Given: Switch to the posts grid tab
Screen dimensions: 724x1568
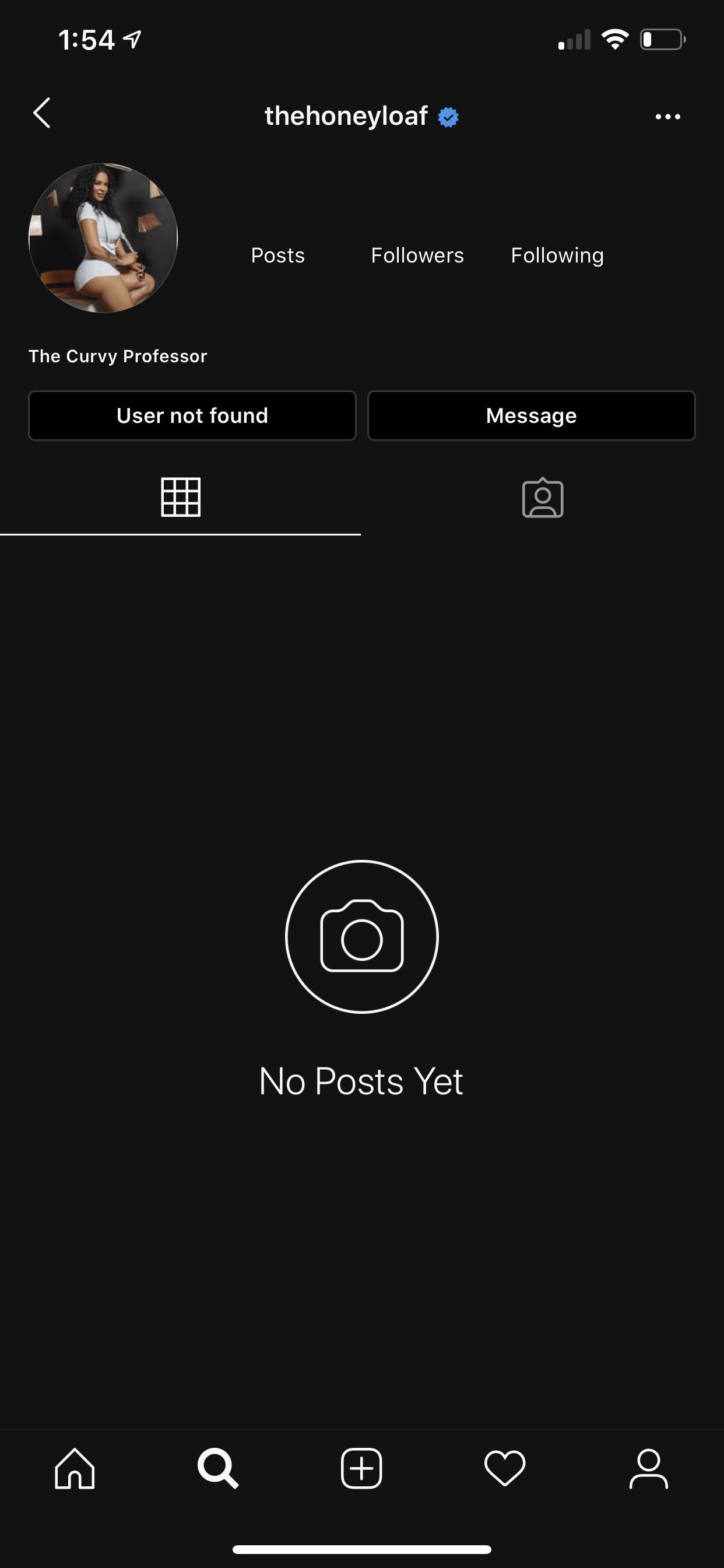Looking at the screenshot, I should click(181, 498).
